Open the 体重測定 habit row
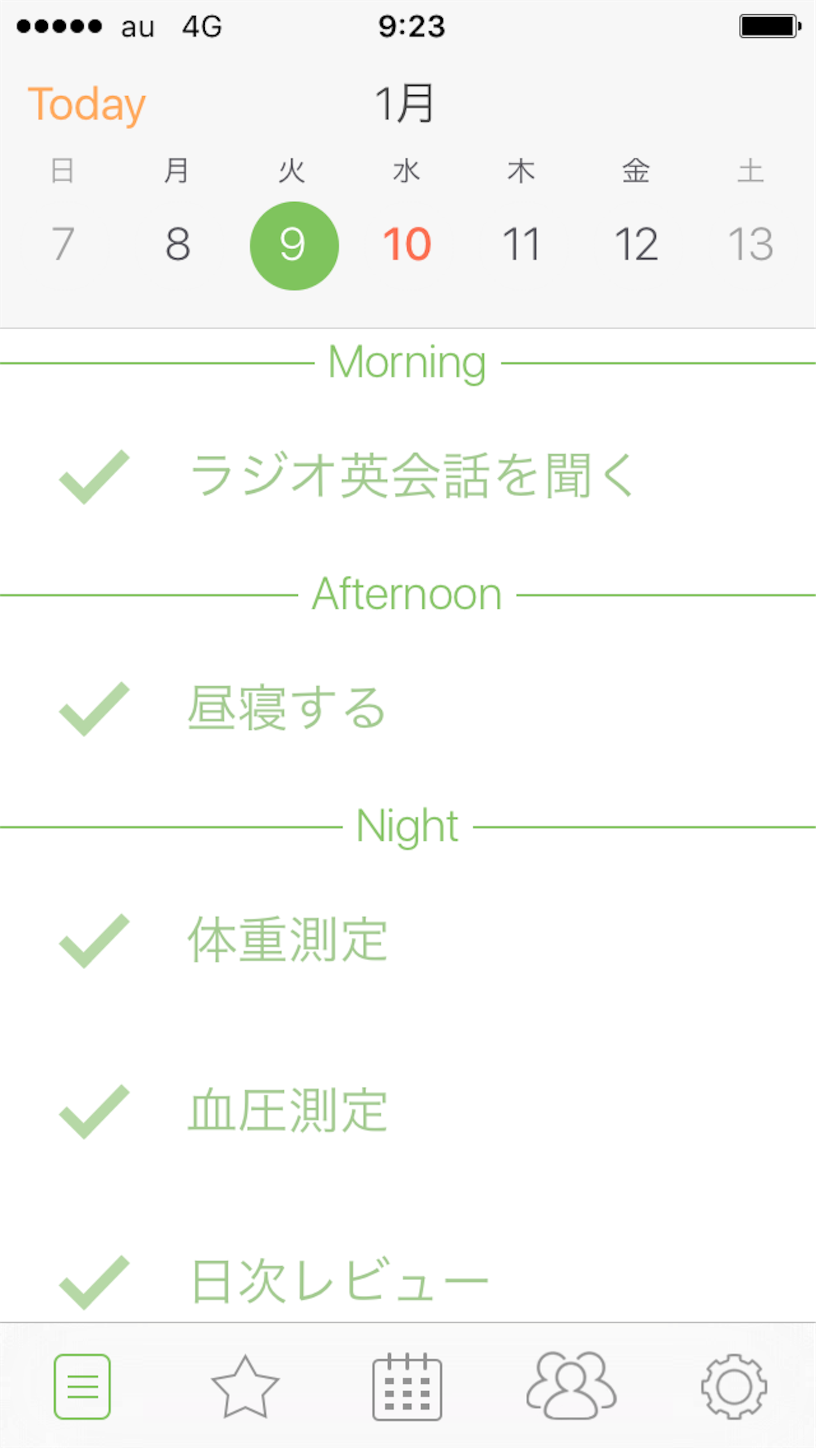Image resolution: width=816 pixels, height=1448 pixels. (408, 941)
